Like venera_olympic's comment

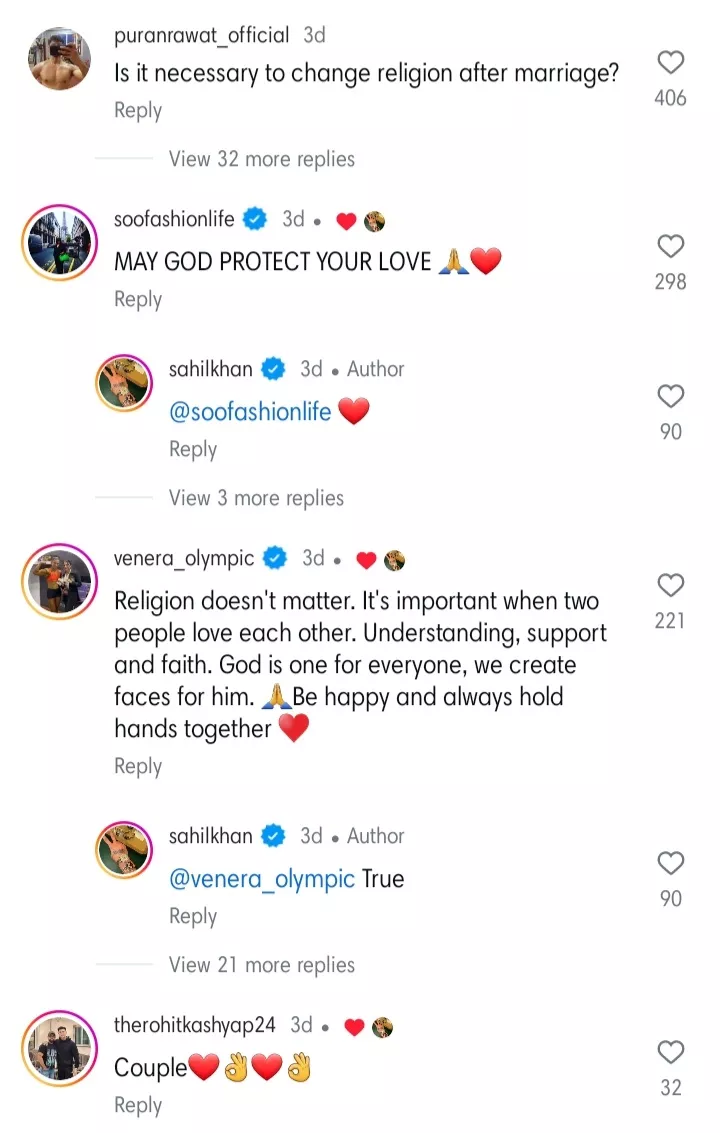670,585
